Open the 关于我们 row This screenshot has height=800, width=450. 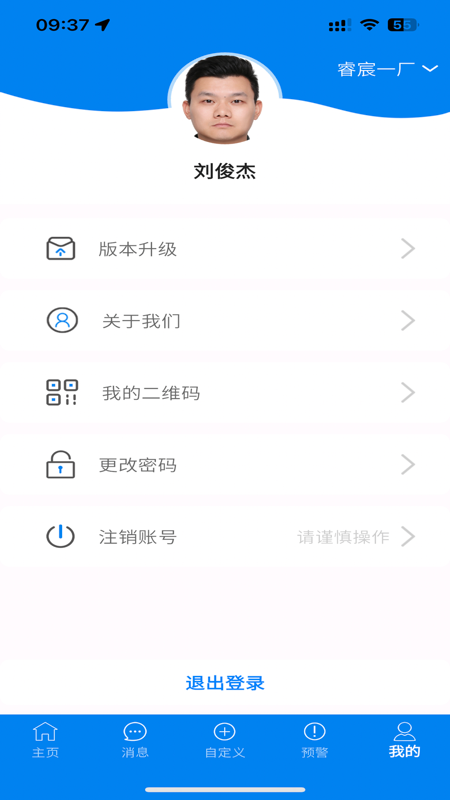pos(225,321)
